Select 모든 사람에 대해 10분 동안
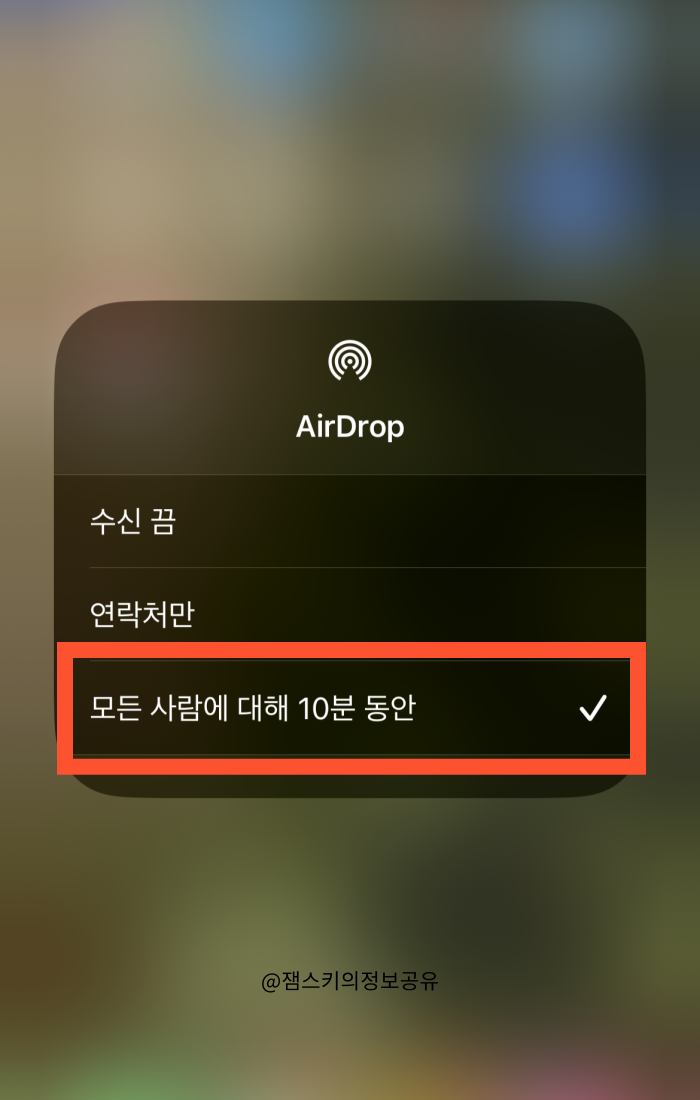This screenshot has width=700, height=1100. 253,708
